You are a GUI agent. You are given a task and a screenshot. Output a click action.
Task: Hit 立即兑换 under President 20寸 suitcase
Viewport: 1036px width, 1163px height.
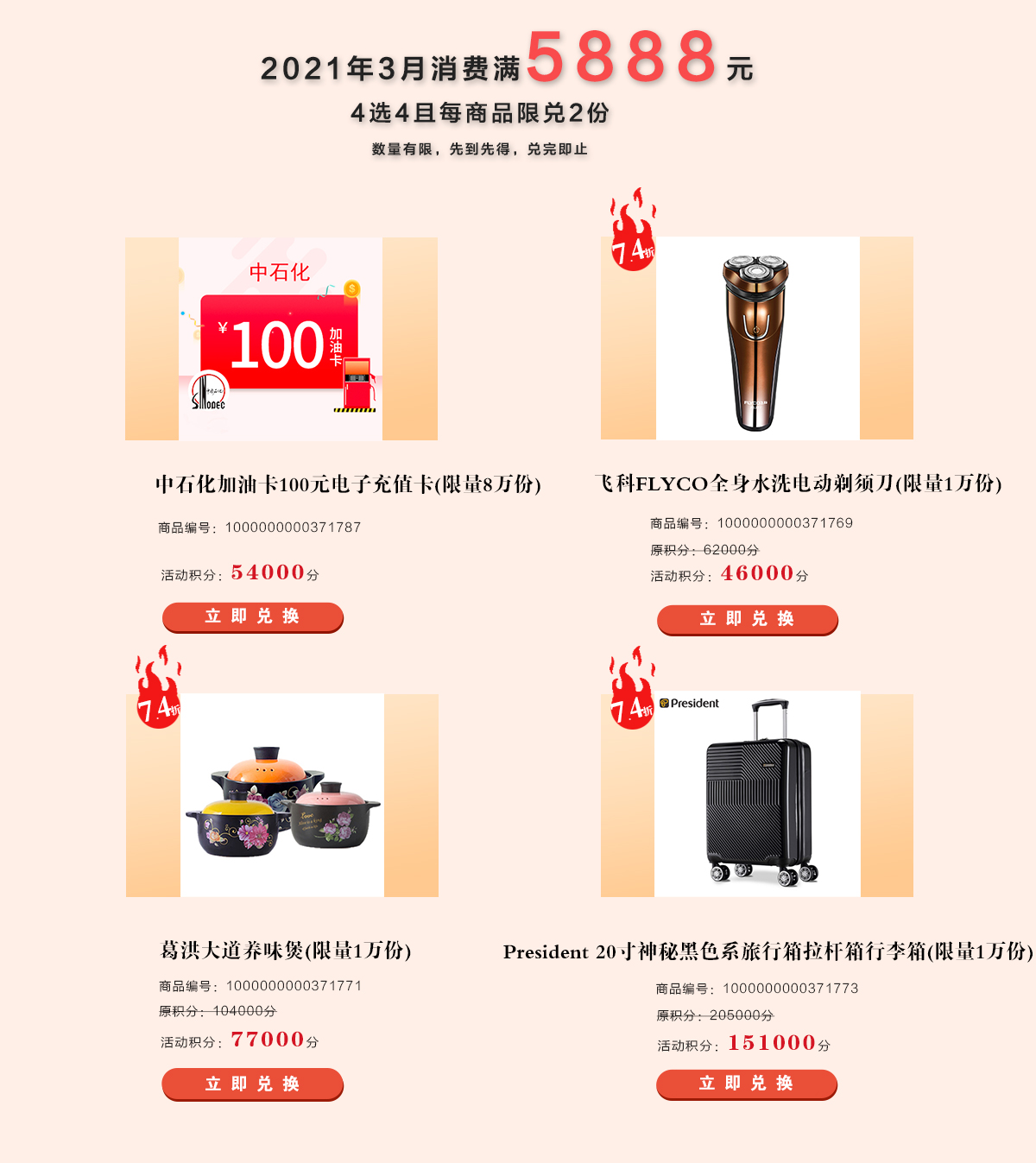(746, 1084)
